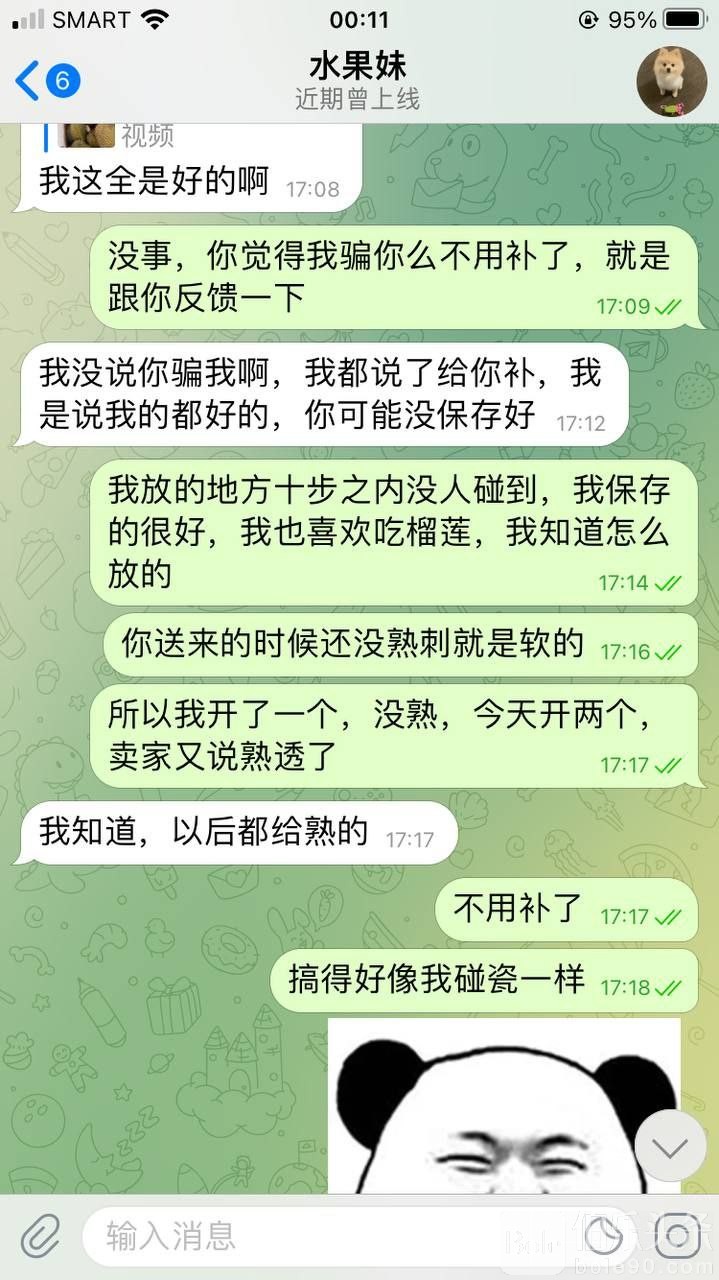This screenshot has height=1280, width=719.
Task: Tap the attach file paperclip
Action: pyautogui.click(x=40, y=1237)
